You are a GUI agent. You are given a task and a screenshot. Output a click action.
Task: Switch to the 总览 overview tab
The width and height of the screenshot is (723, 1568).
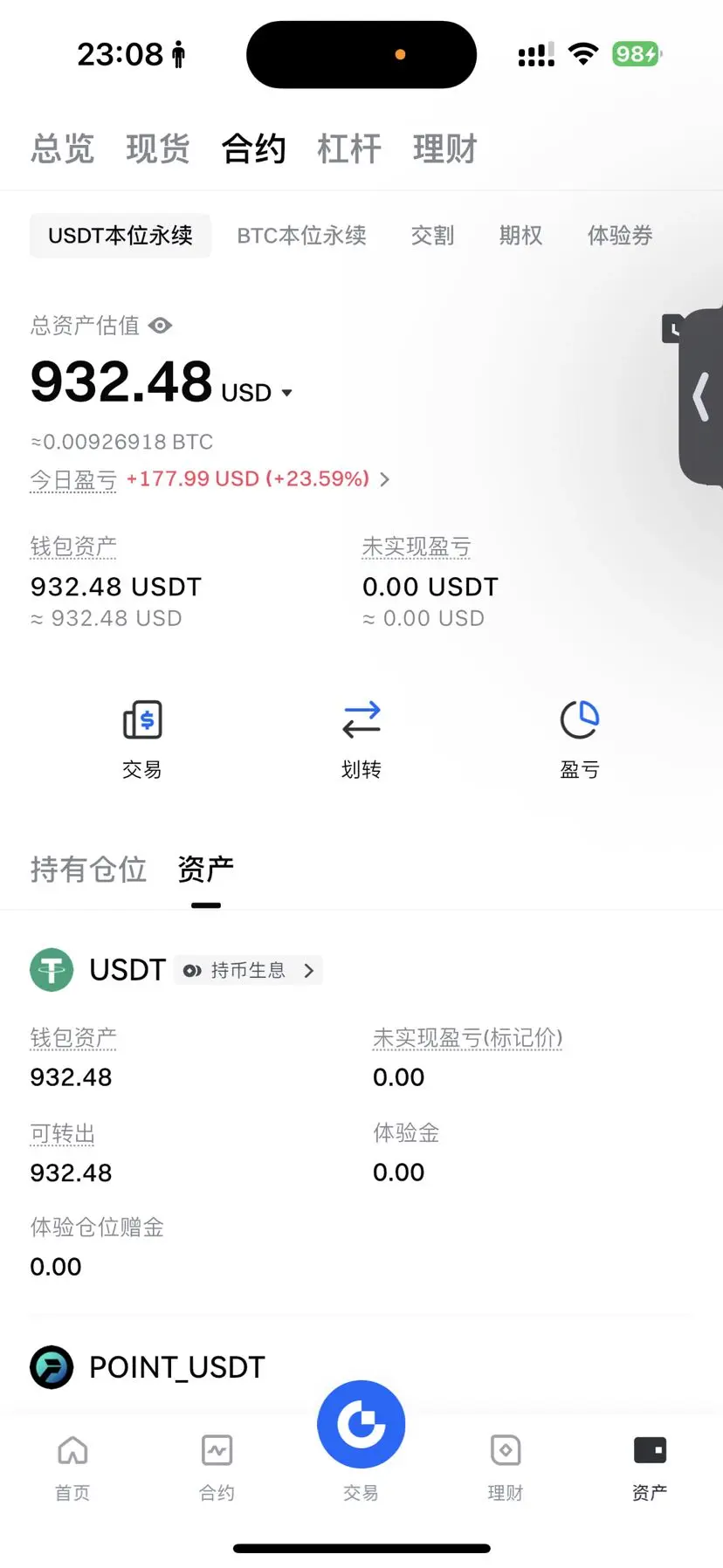pyautogui.click(x=62, y=148)
